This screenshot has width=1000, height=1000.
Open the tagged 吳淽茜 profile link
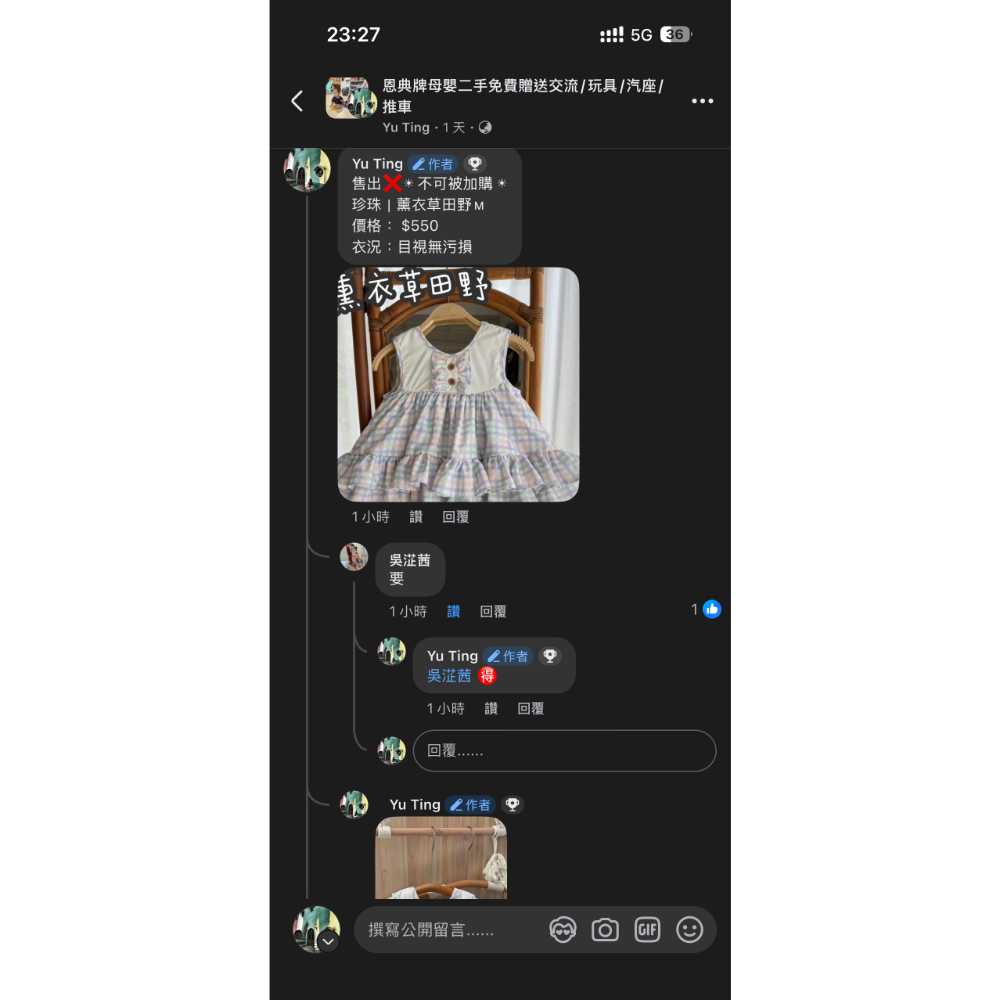449,676
